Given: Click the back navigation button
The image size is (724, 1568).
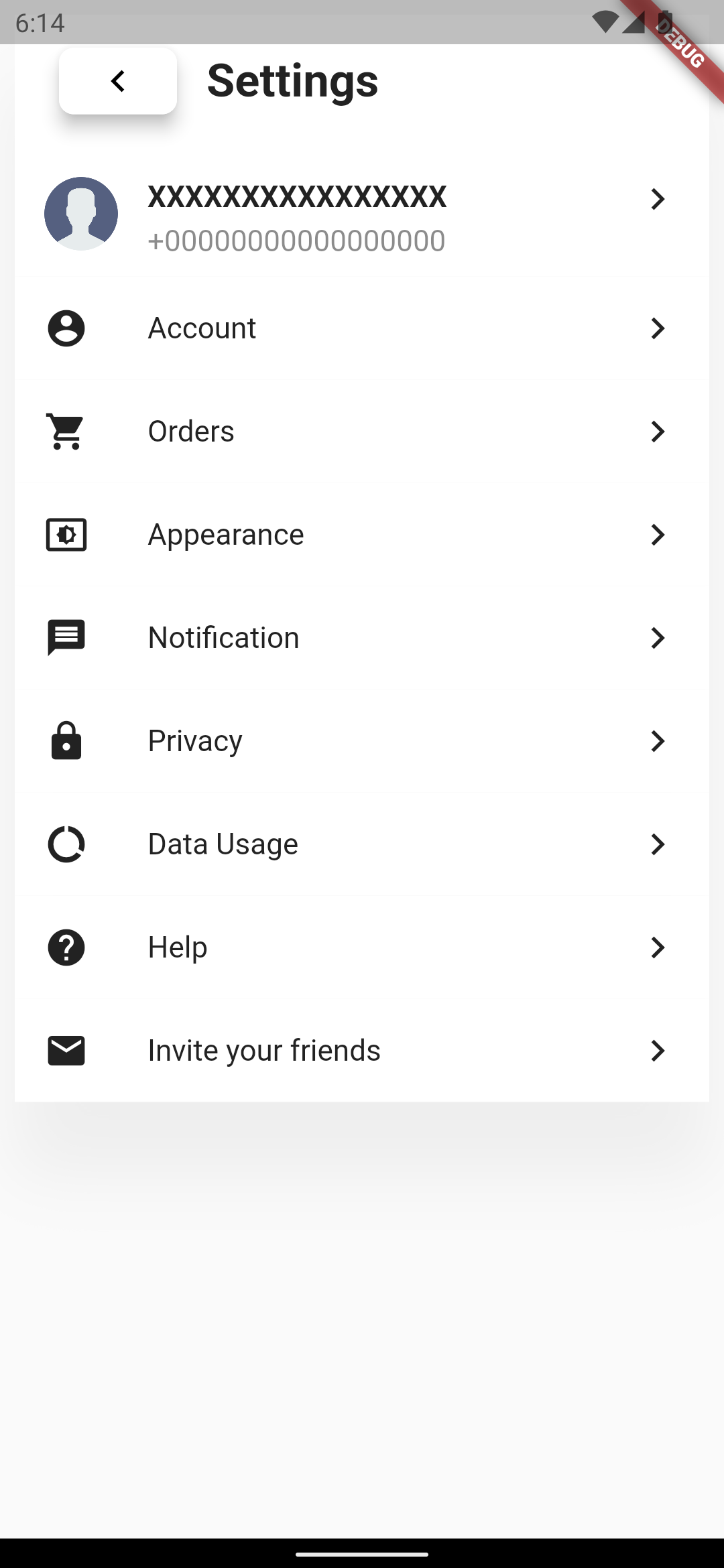Looking at the screenshot, I should click(x=117, y=81).
